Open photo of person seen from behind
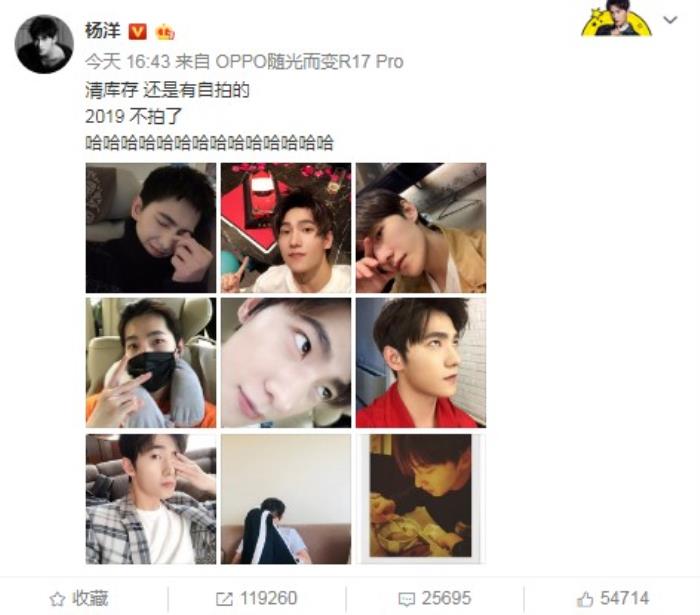This screenshot has height=615, width=700. [x=286, y=499]
